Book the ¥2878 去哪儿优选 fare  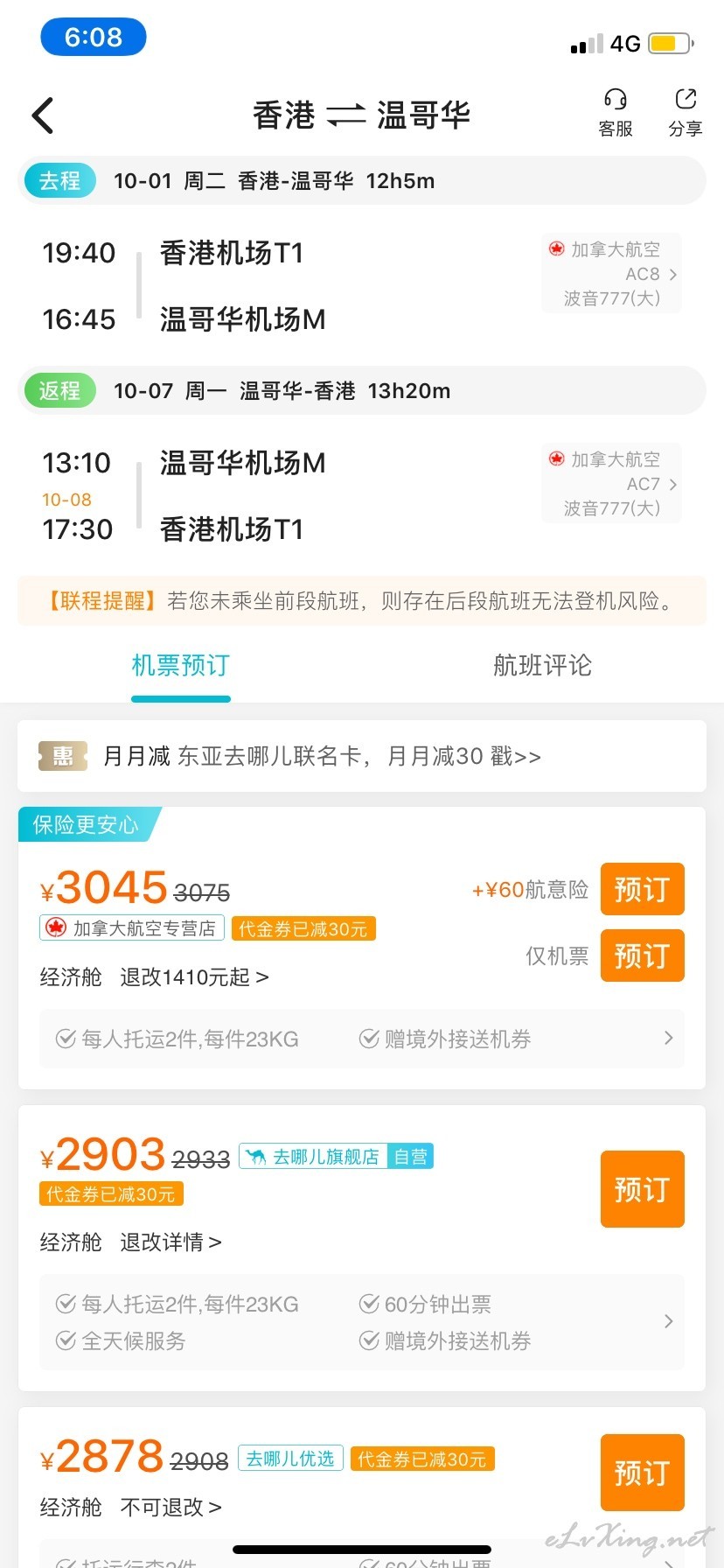(642, 1472)
